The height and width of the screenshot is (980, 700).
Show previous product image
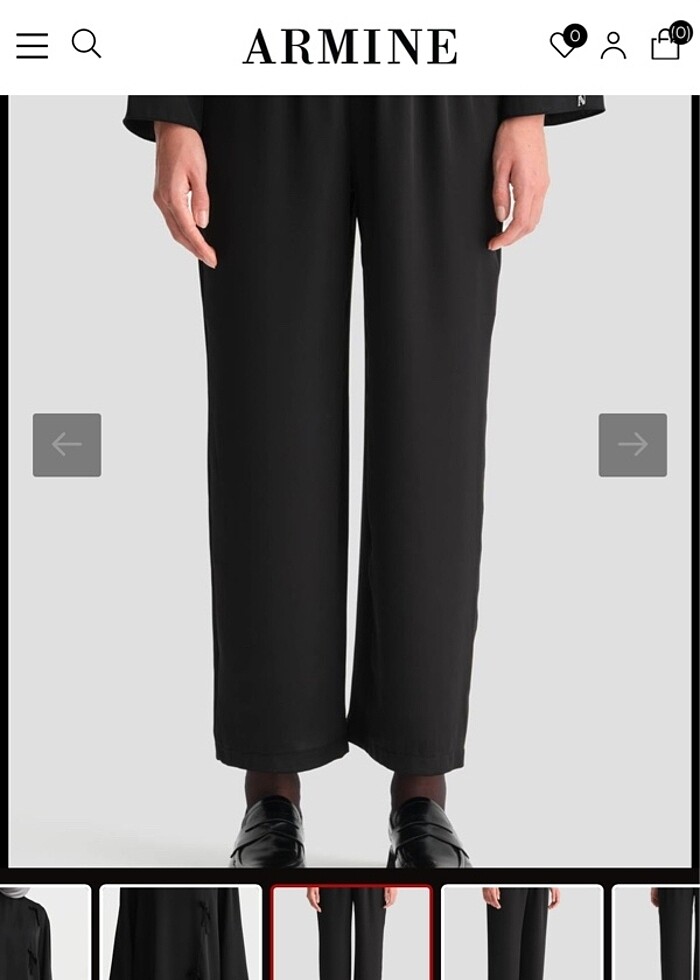click(67, 445)
